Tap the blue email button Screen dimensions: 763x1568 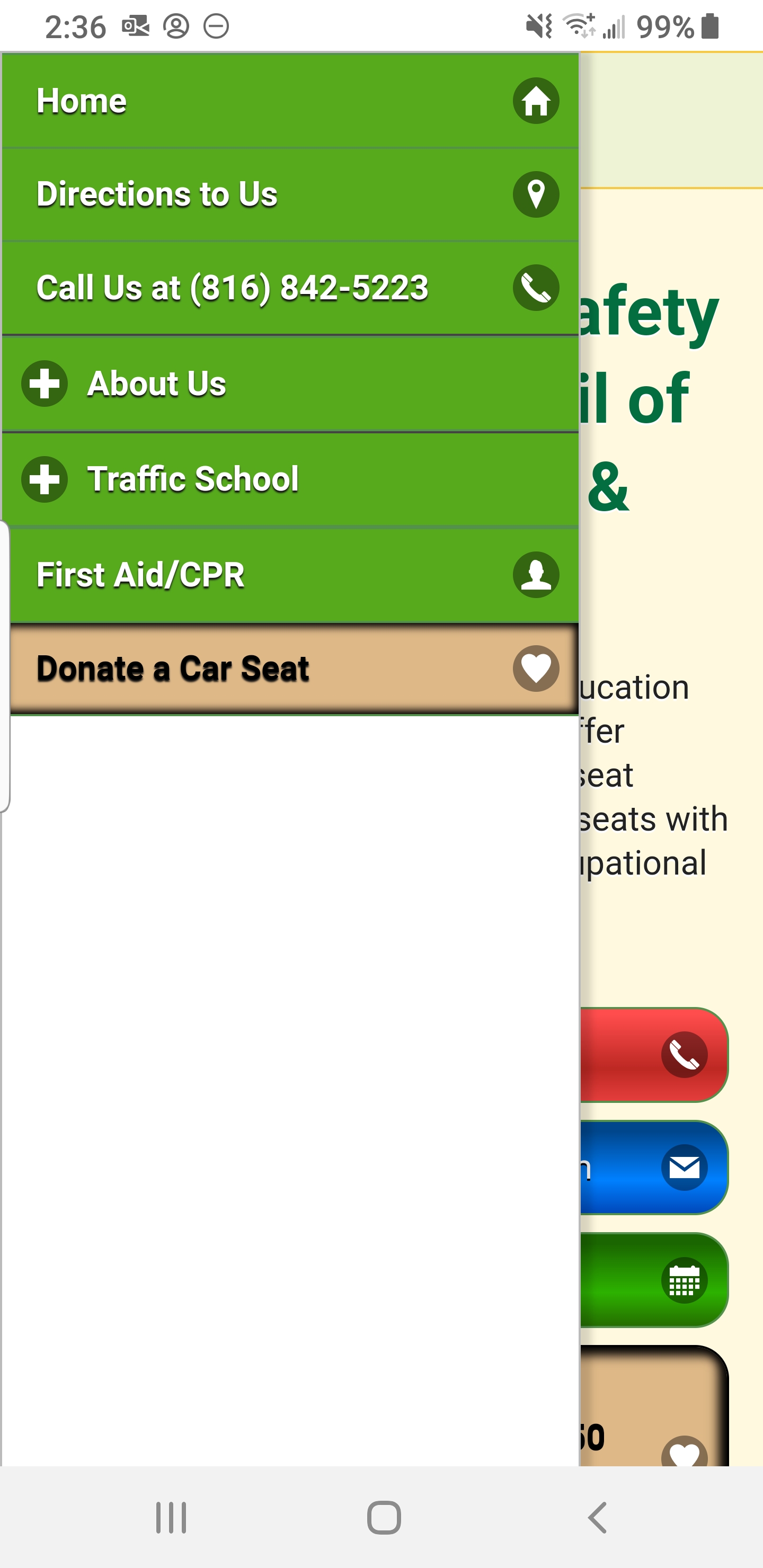[x=654, y=1168]
